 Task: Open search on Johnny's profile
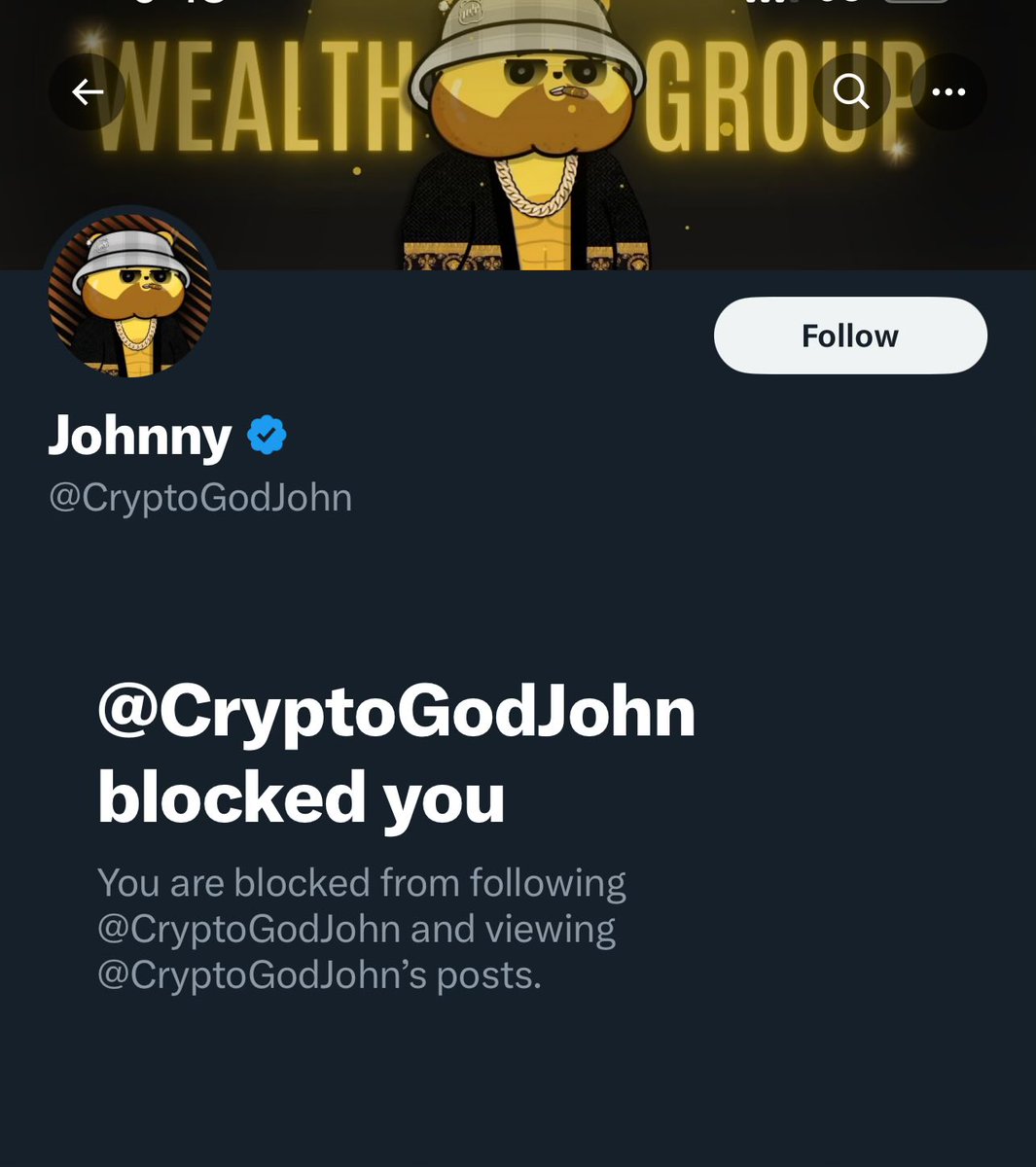851,92
